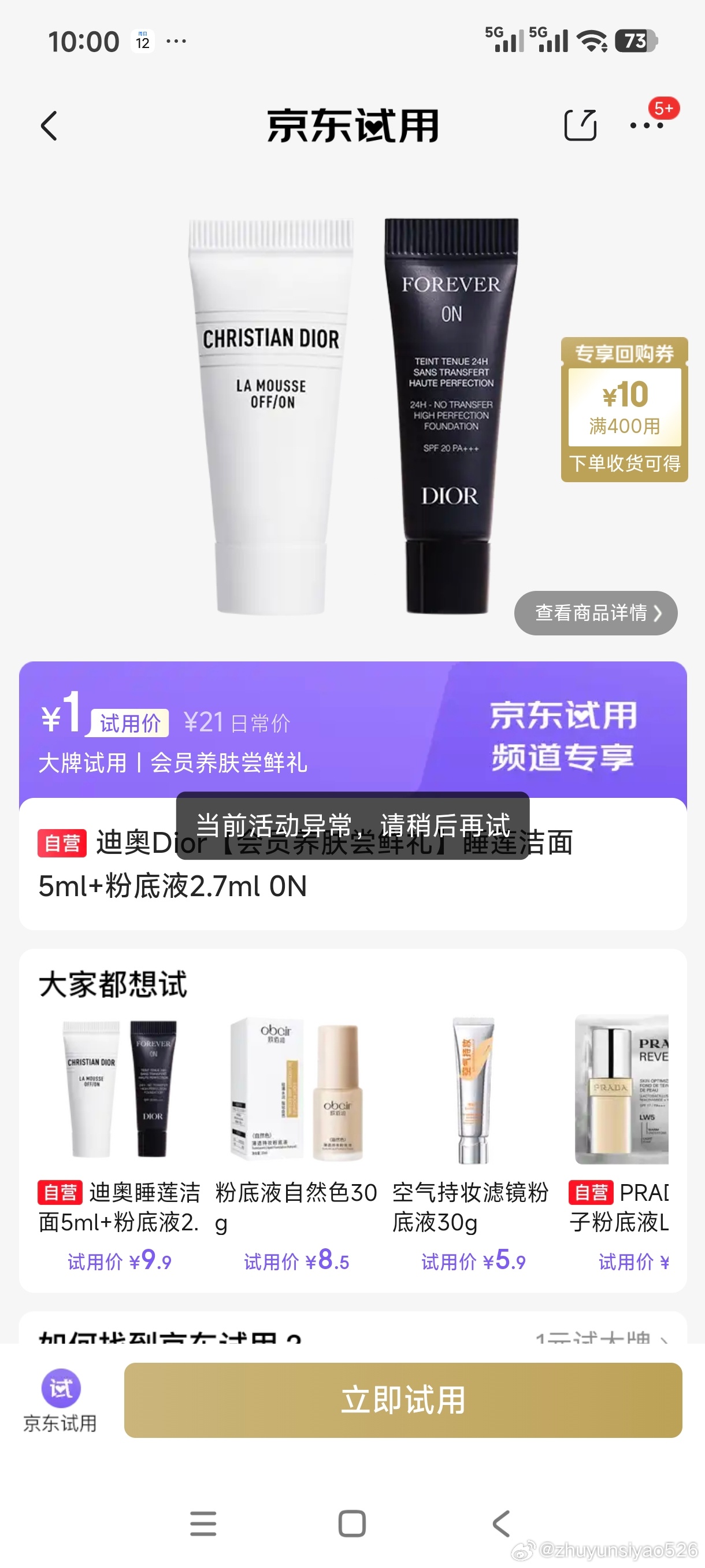Share this trial product
705x1568 pixels.
pos(580,126)
